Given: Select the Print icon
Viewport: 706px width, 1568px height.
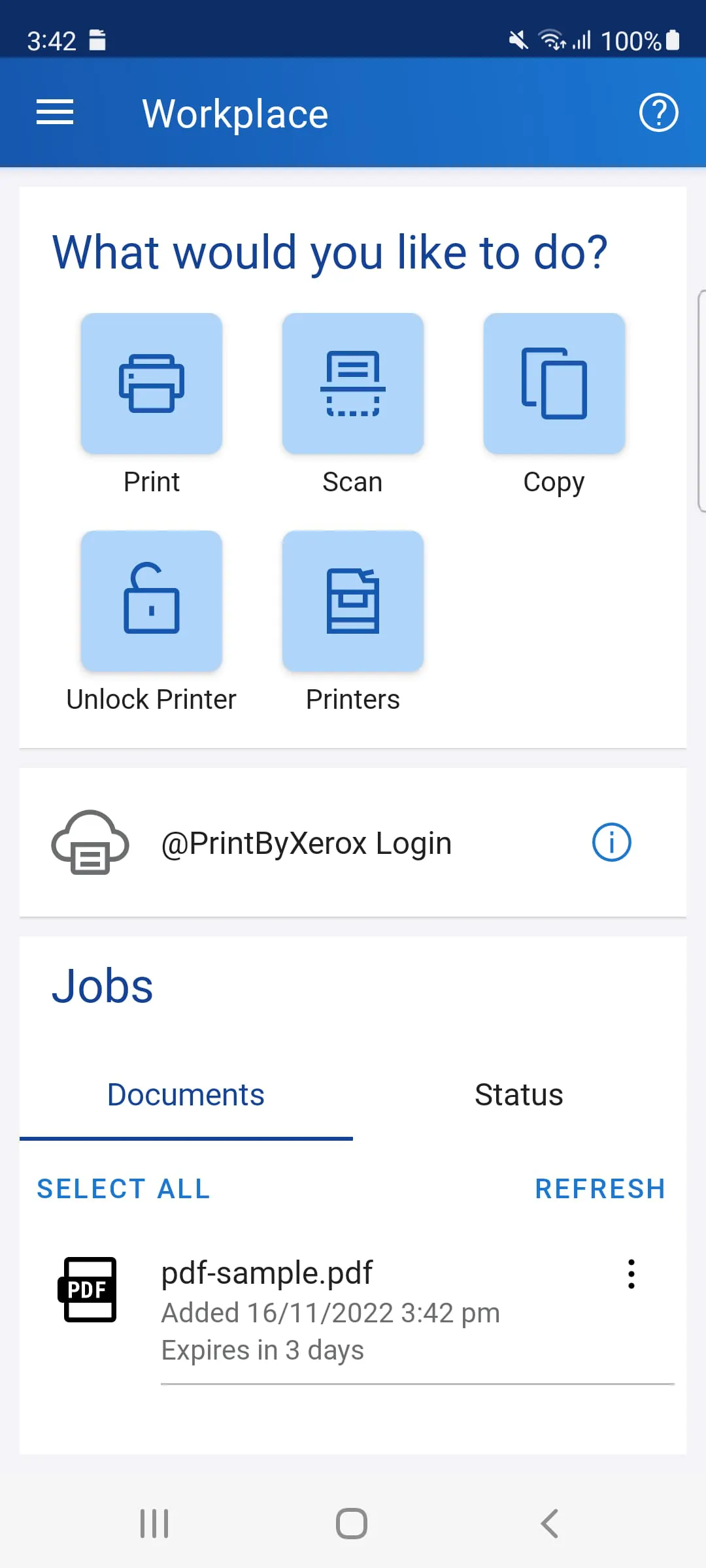Looking at the screenshot, I should point(151,384).
